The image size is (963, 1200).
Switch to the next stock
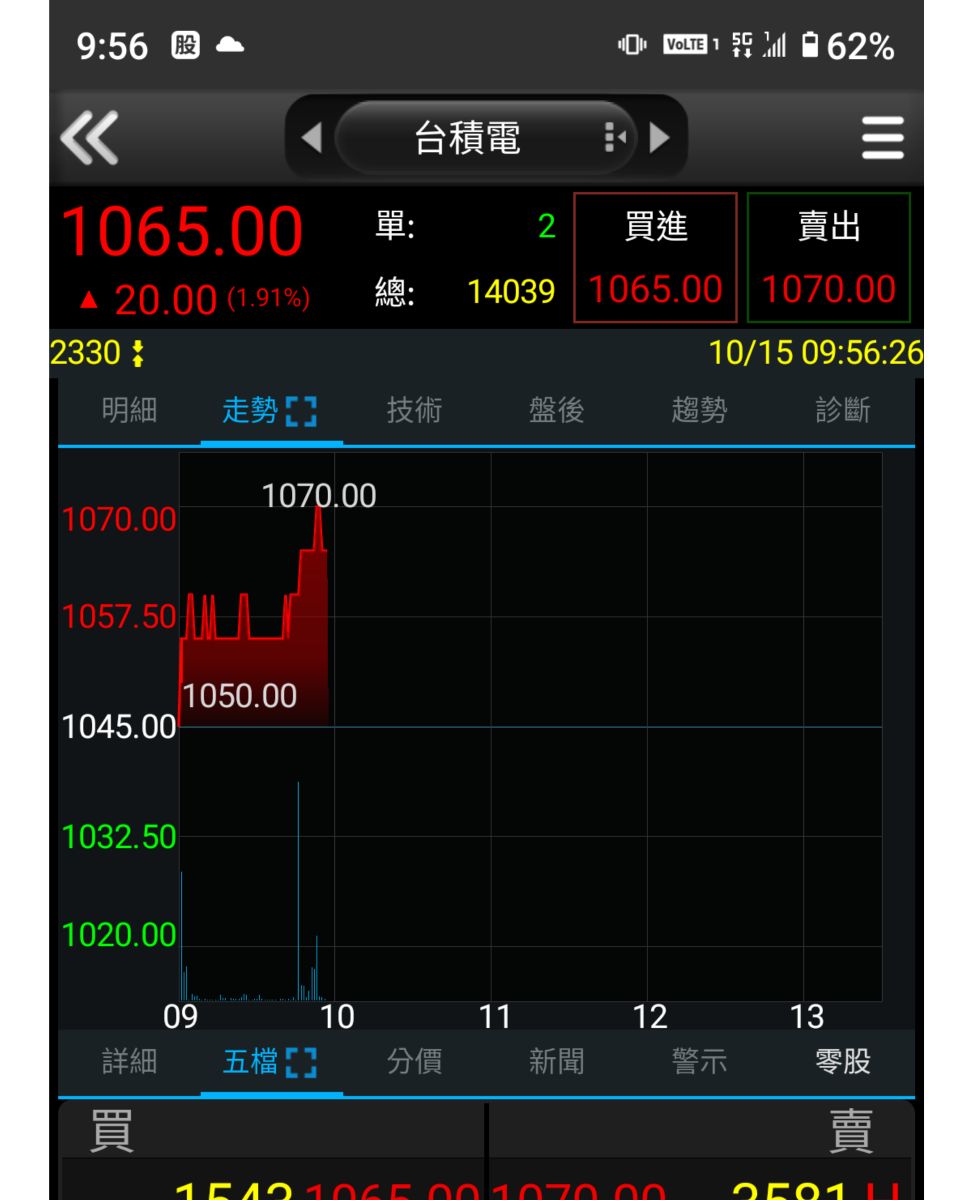coord(659,137)
